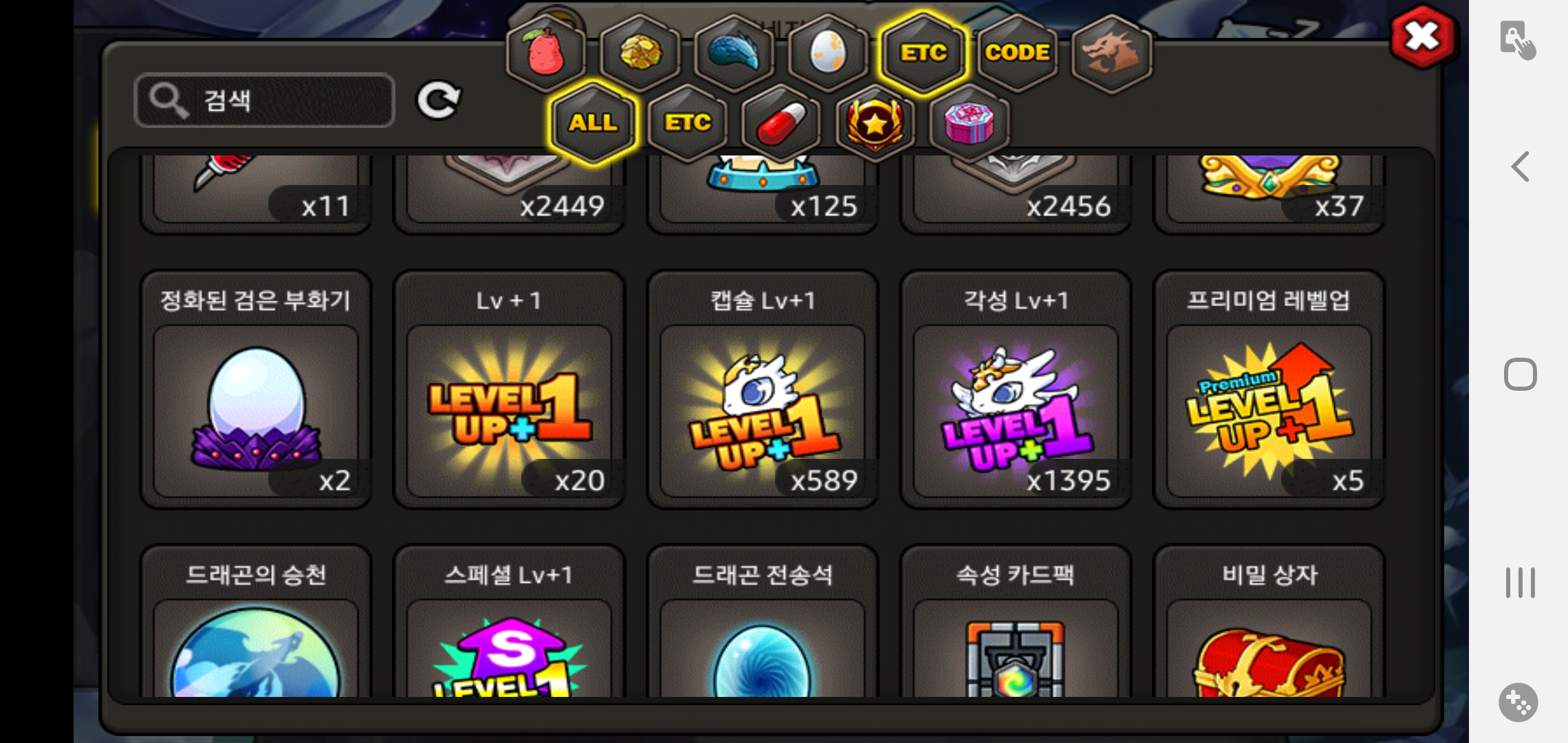Open the egg category tab

828,52
